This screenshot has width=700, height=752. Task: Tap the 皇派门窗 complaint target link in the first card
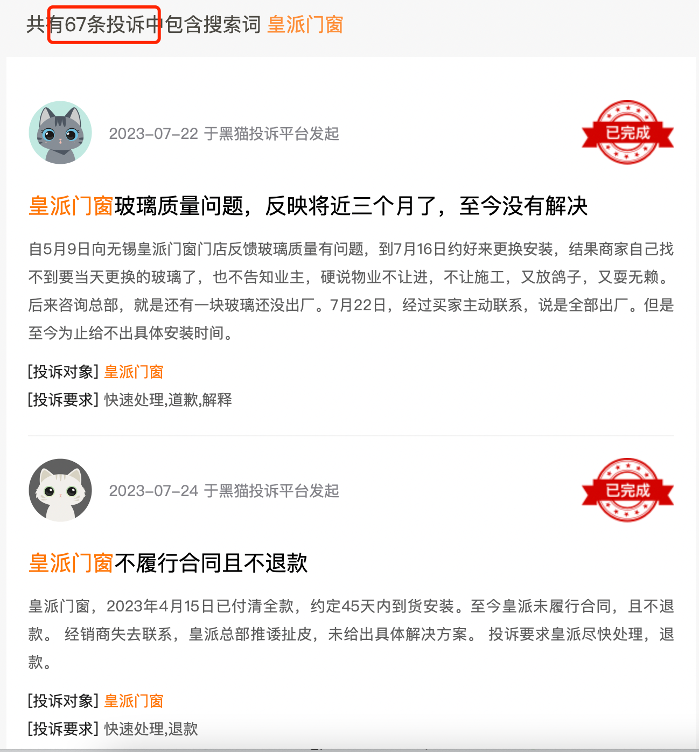pos(134,371)
